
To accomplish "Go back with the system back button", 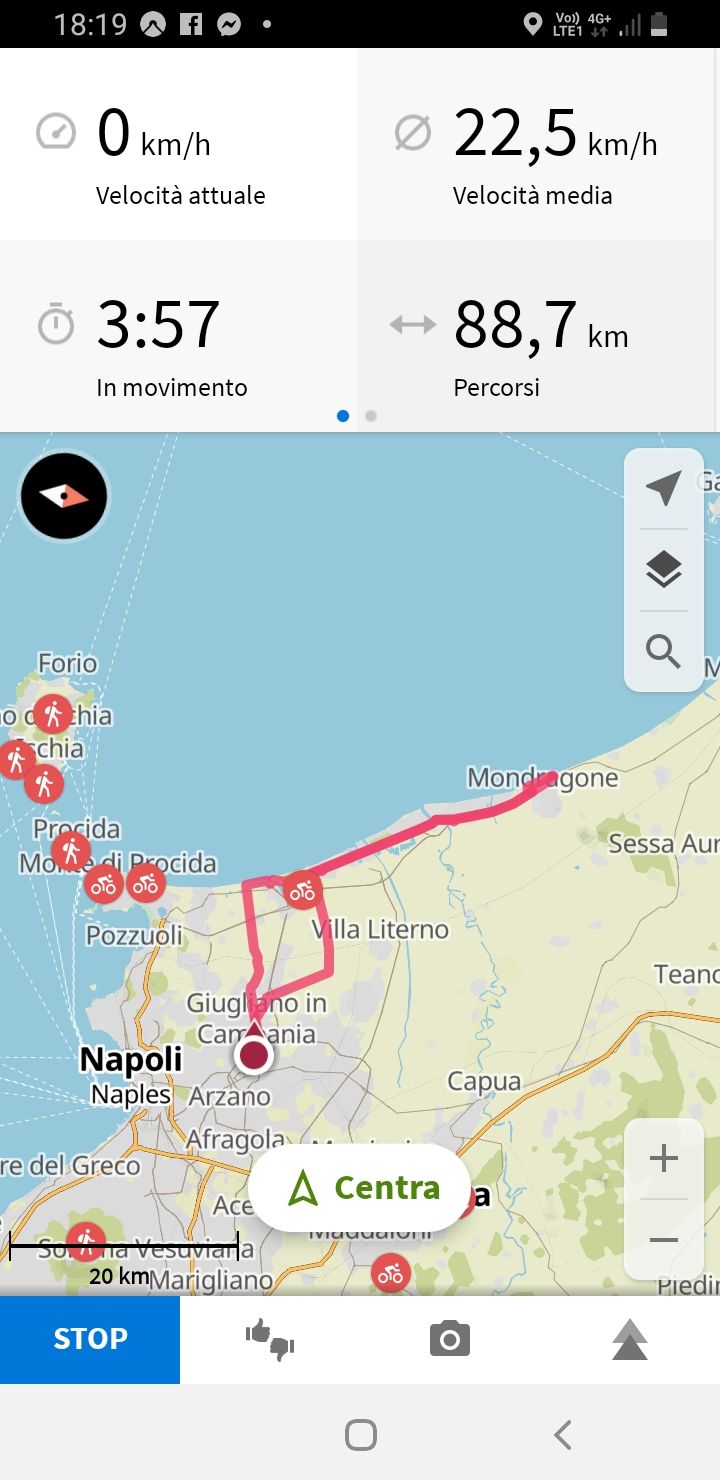I will tap(563, 1435).
